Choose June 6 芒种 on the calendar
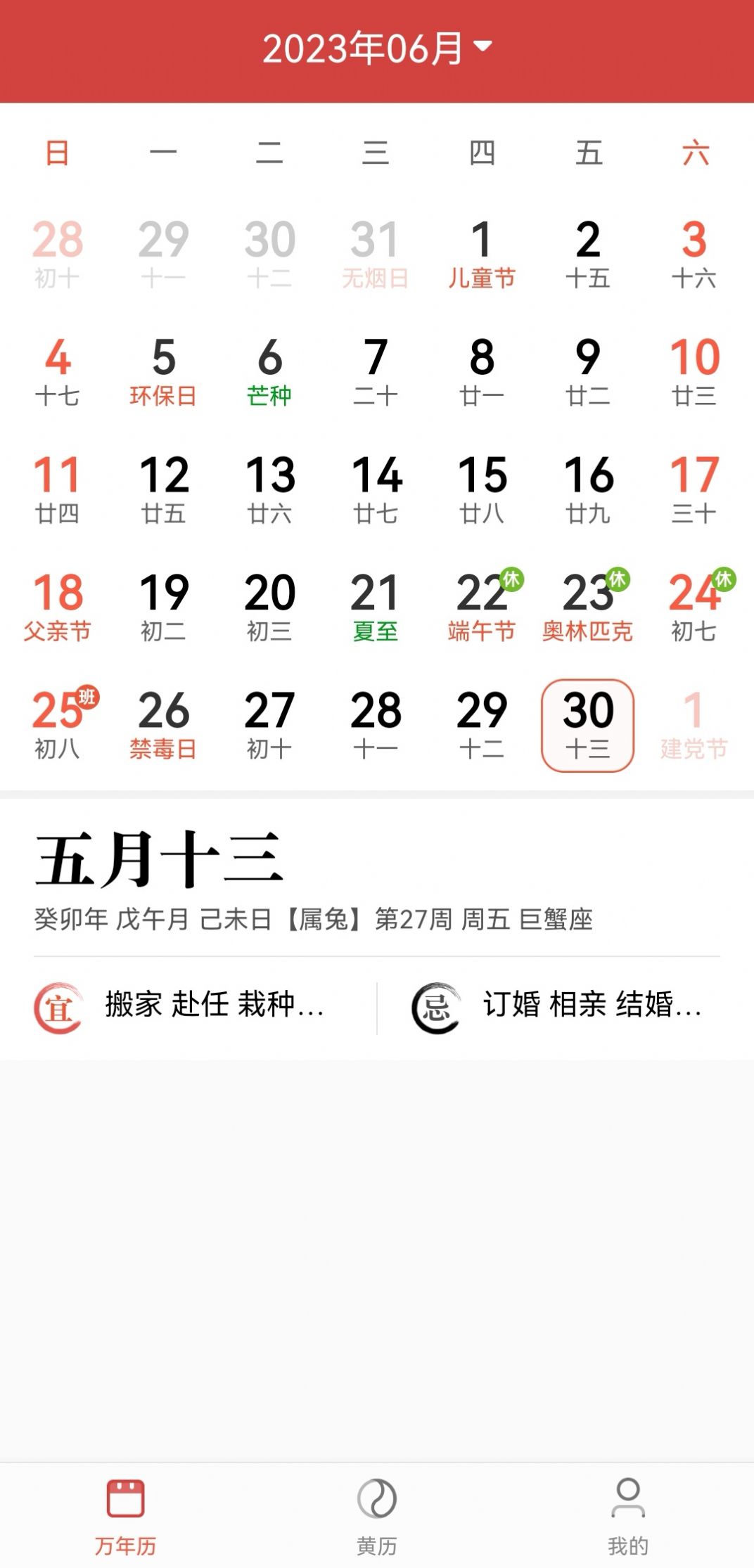754x1568 pixels. (x=269, y=372)
